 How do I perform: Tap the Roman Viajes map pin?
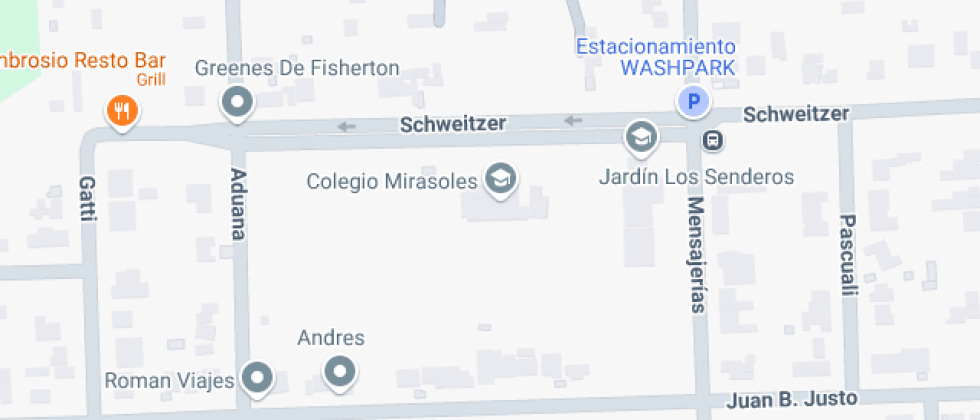pos(259,377)
